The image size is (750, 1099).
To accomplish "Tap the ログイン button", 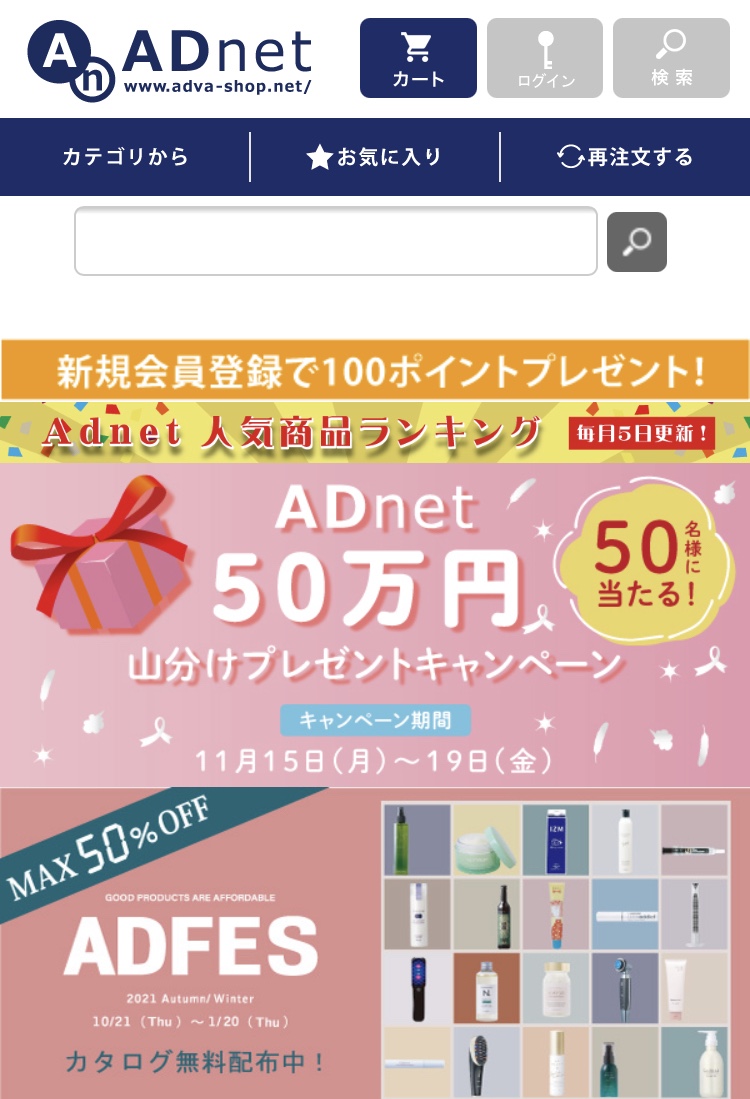I will click(545, 58).
